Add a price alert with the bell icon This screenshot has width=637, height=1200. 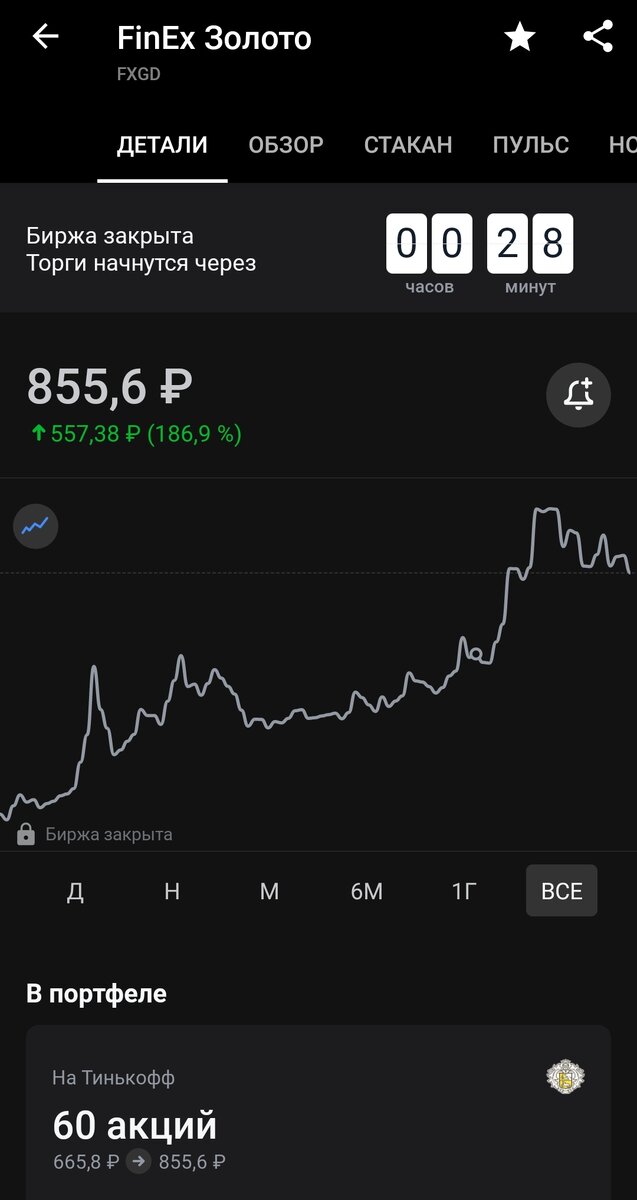(578, 395)
